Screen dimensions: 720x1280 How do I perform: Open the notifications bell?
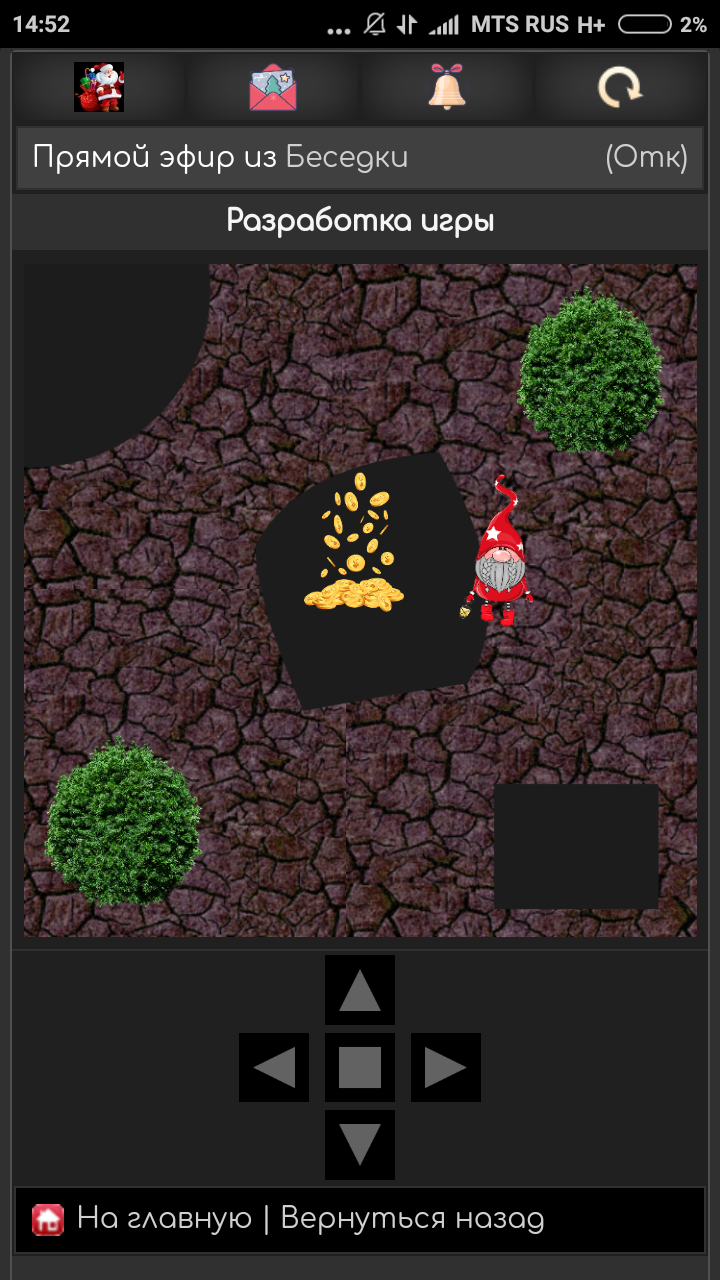point(447,87)
